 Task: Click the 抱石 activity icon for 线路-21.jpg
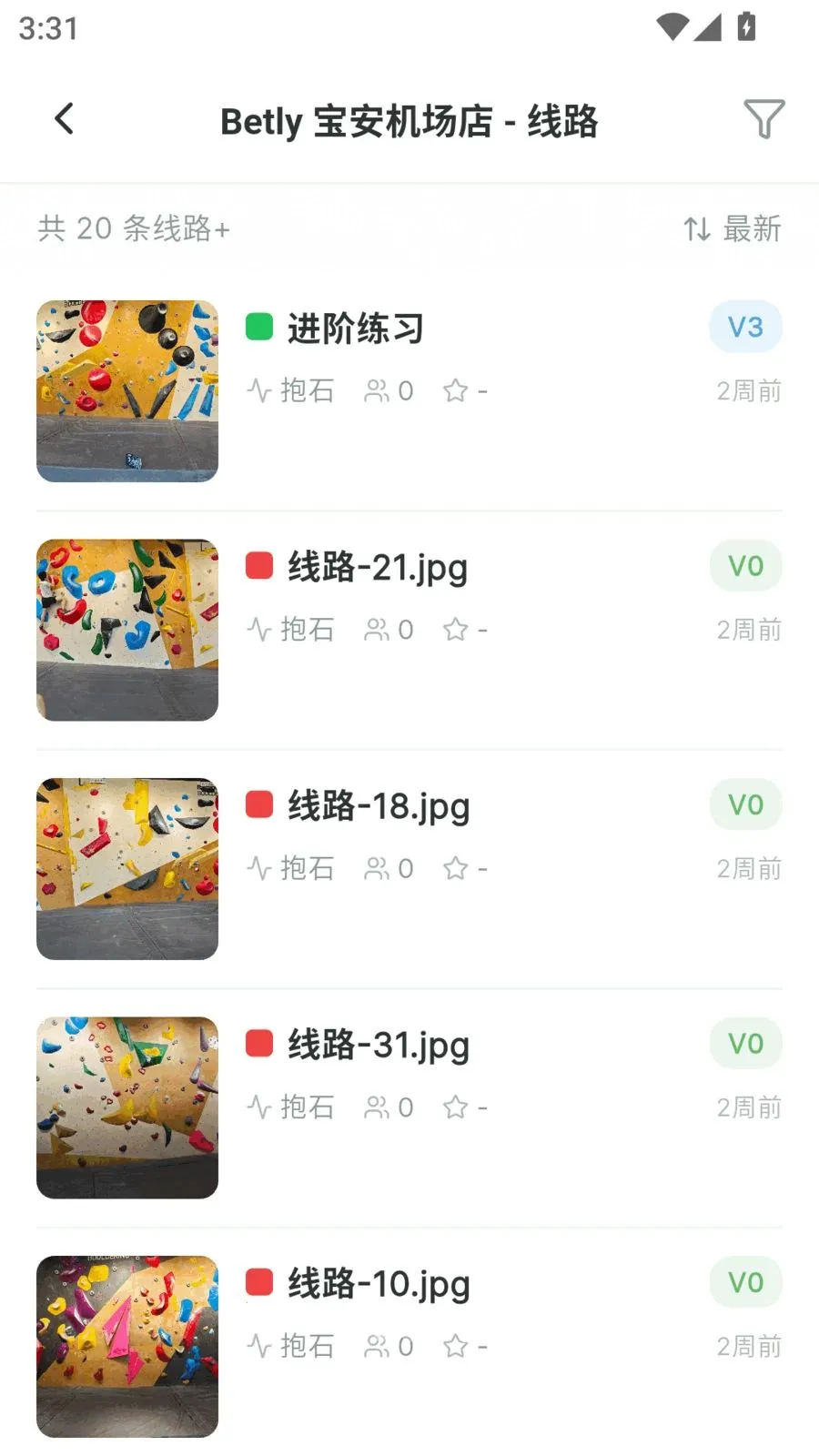[x=258, y=629]
